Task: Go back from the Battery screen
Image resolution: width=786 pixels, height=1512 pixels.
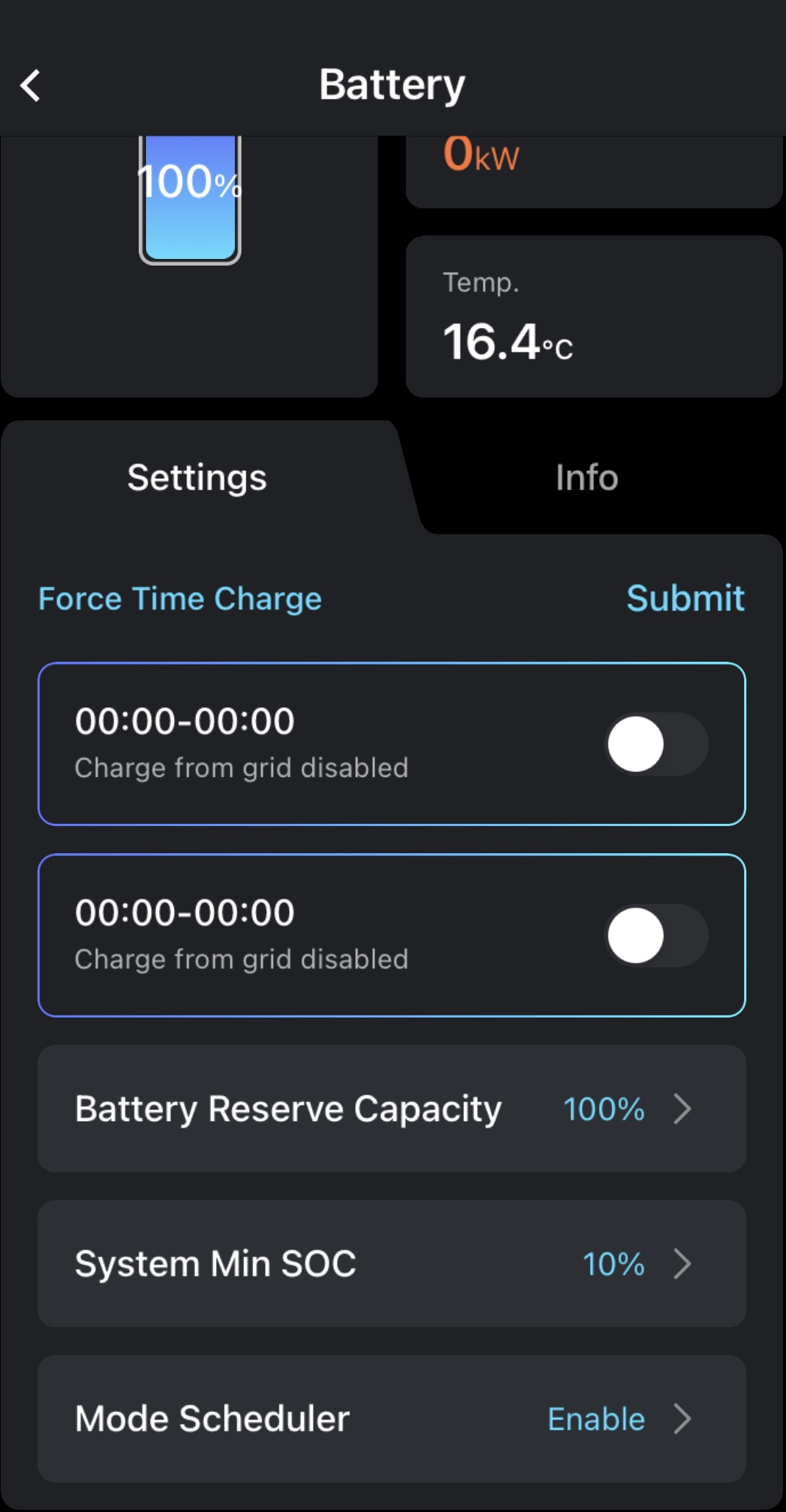Action: pos(31,86)
